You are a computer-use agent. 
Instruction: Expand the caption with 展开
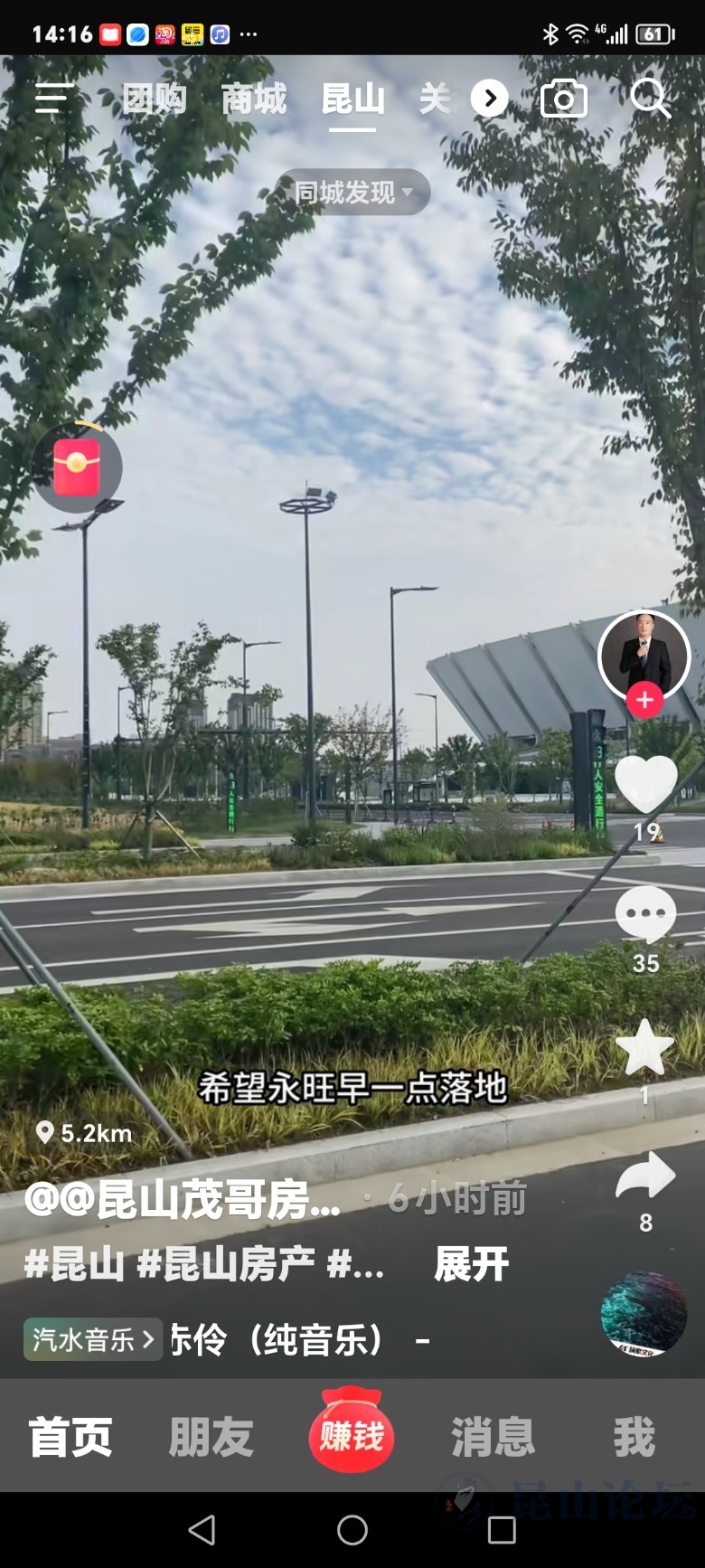[471, 1264]
